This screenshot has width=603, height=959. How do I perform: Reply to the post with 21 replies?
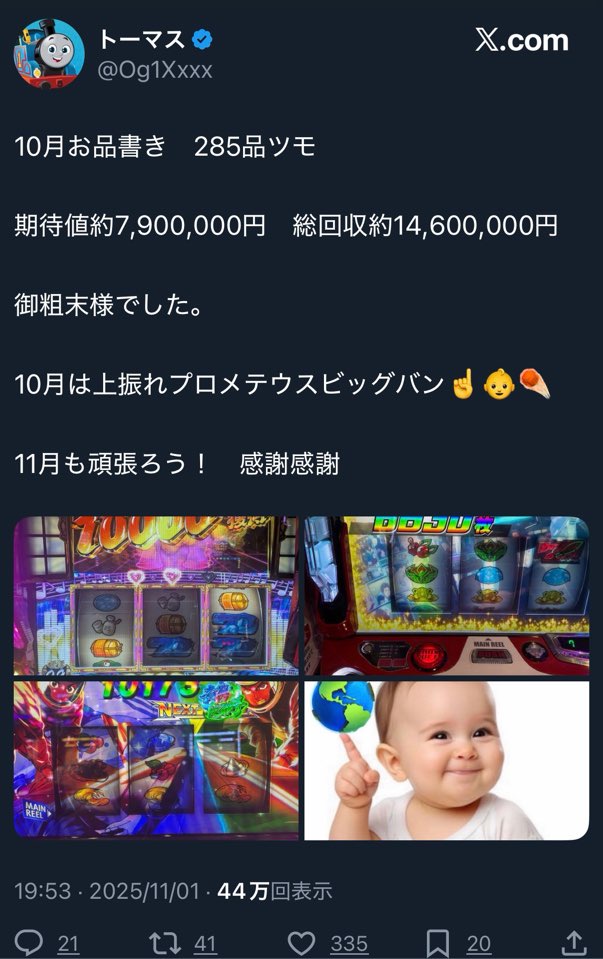(x=31, y=941)
